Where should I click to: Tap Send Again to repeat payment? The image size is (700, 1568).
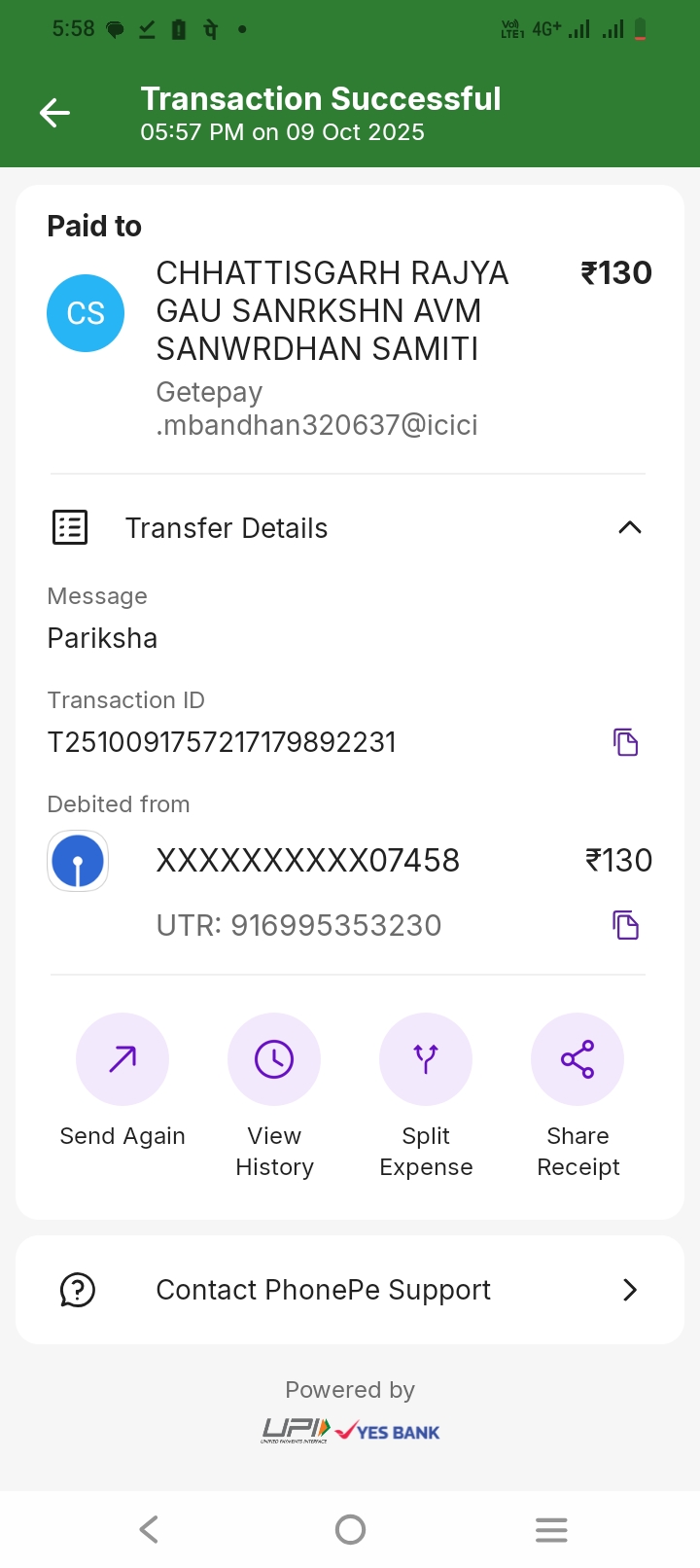click(x=122, y=1060)
